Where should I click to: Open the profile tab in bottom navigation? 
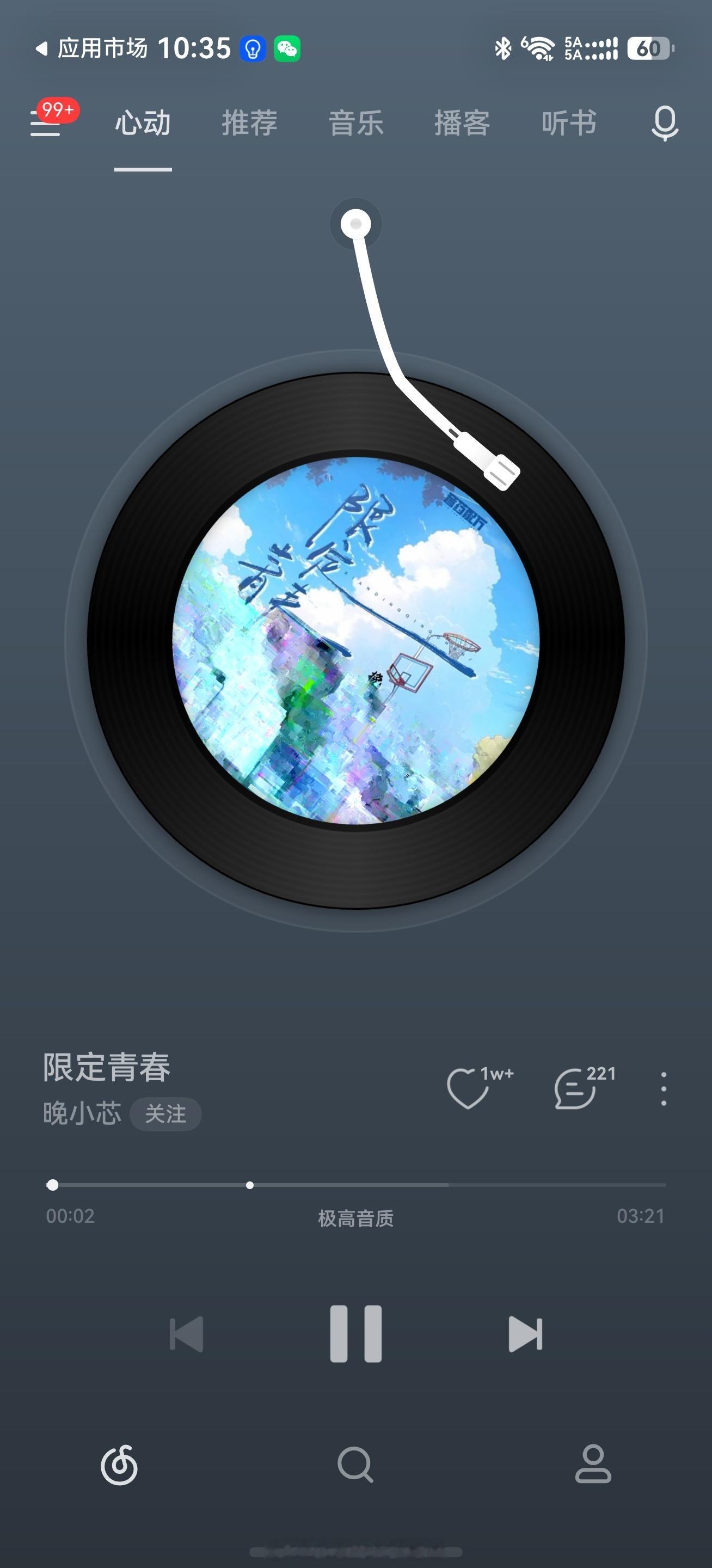click(593, 1463)
